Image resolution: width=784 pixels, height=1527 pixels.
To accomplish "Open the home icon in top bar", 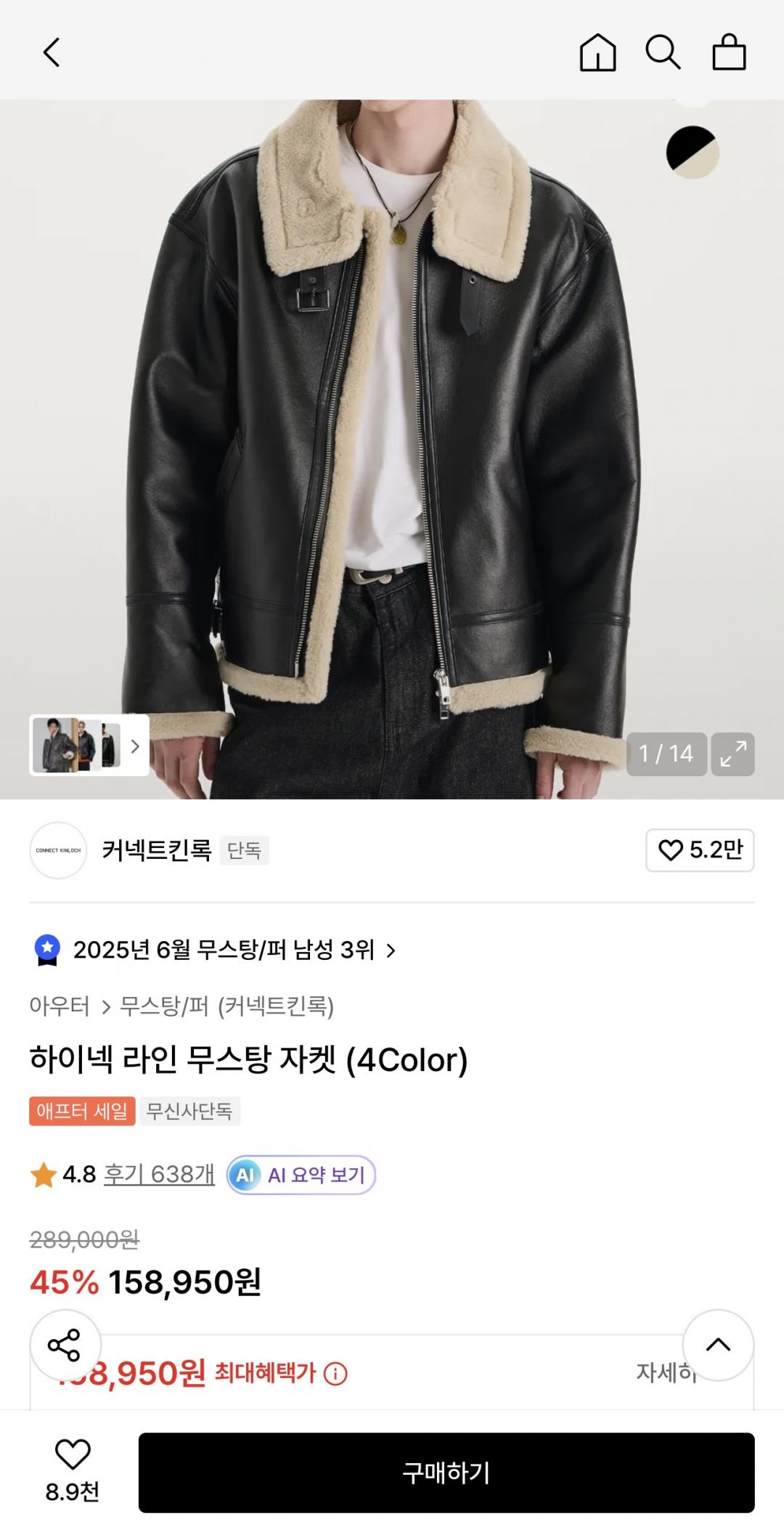I will 597,52.
